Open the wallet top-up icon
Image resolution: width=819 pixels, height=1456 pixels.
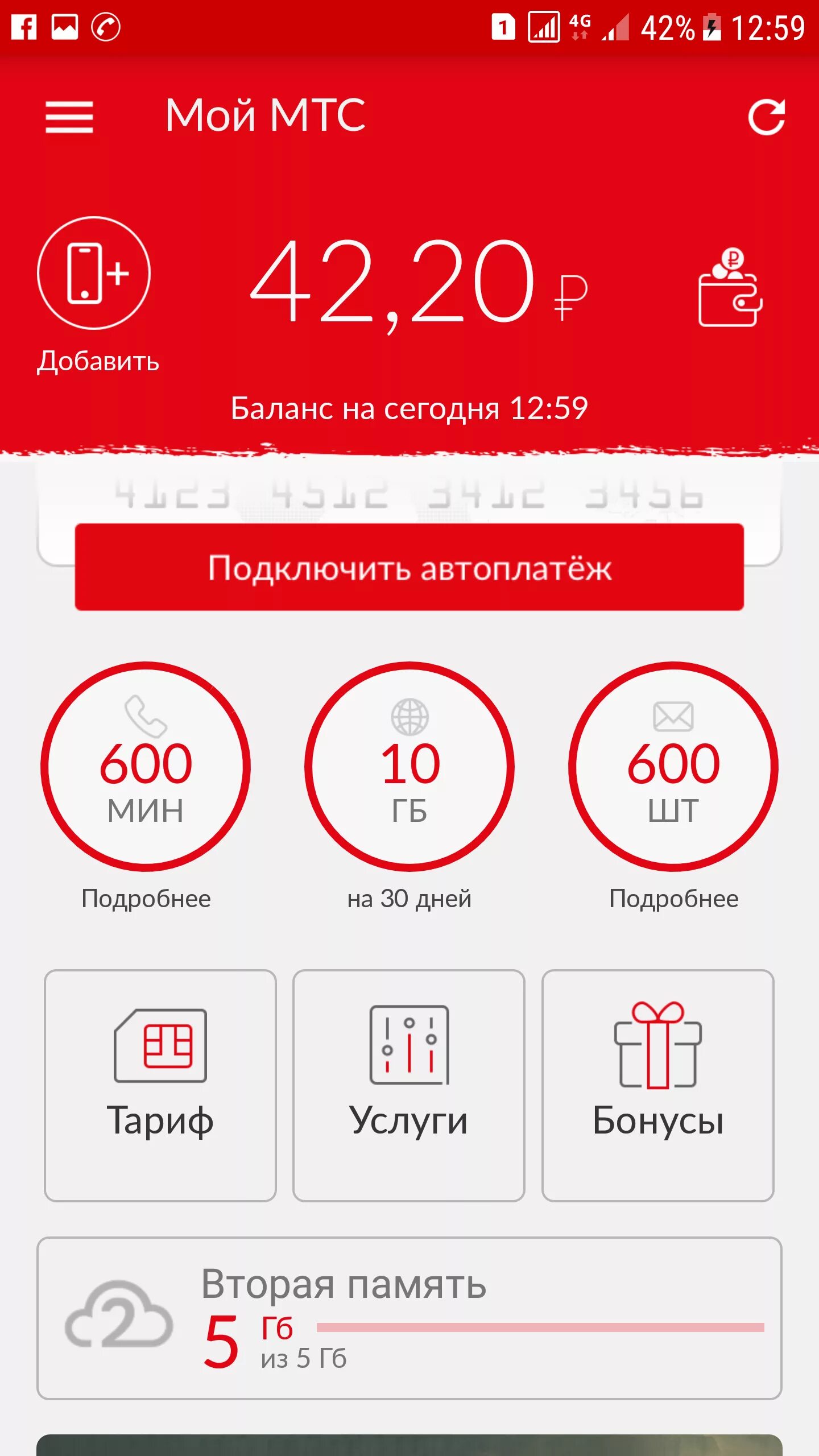(x=730, y=288)
